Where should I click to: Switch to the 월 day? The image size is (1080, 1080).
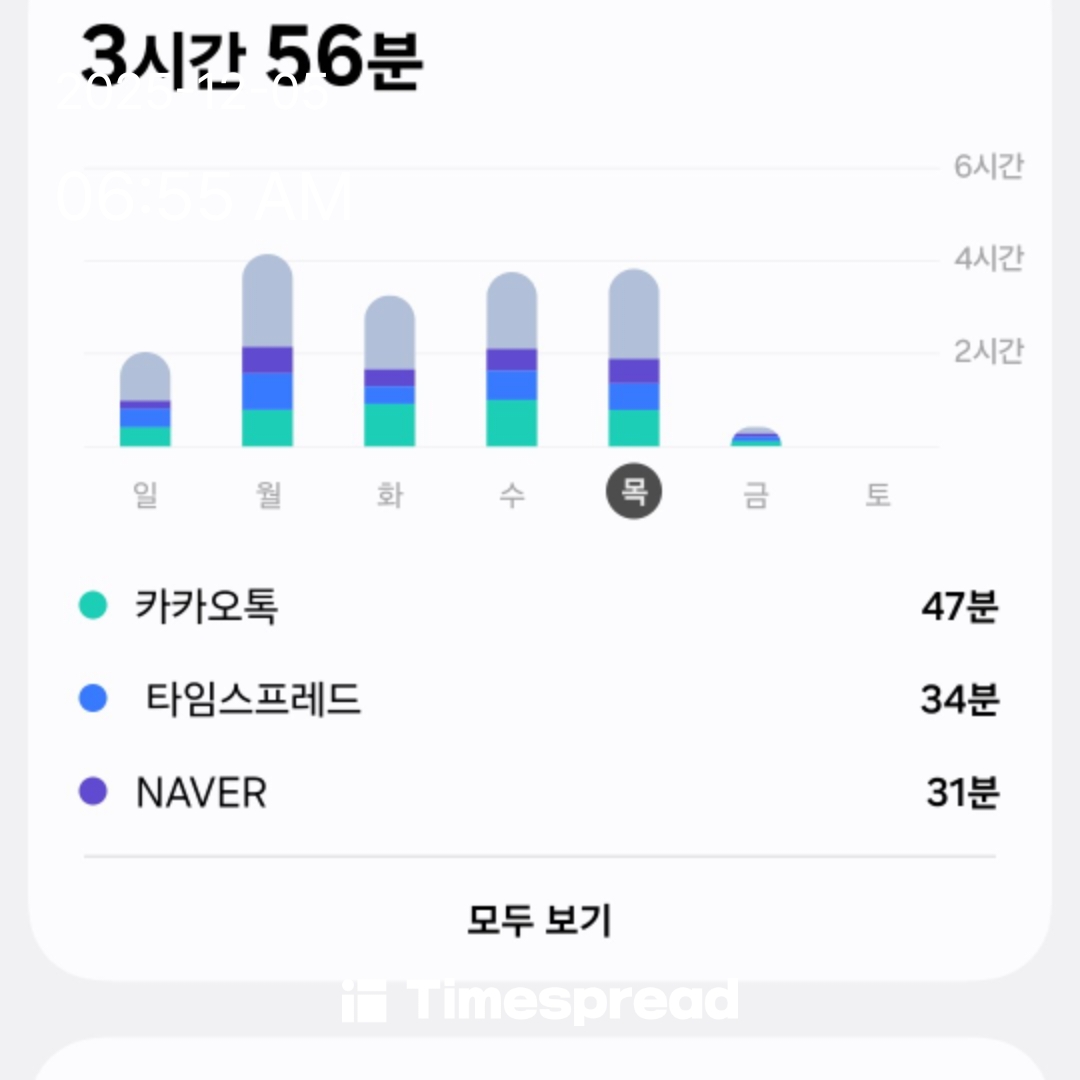(268, 494)
